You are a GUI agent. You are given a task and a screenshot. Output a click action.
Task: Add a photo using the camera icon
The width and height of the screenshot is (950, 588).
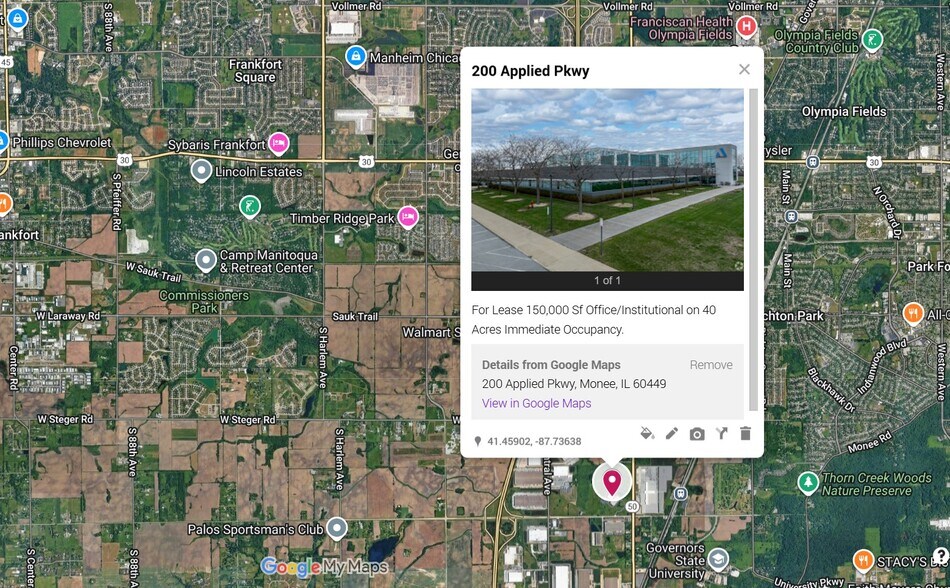click(697, 433)
